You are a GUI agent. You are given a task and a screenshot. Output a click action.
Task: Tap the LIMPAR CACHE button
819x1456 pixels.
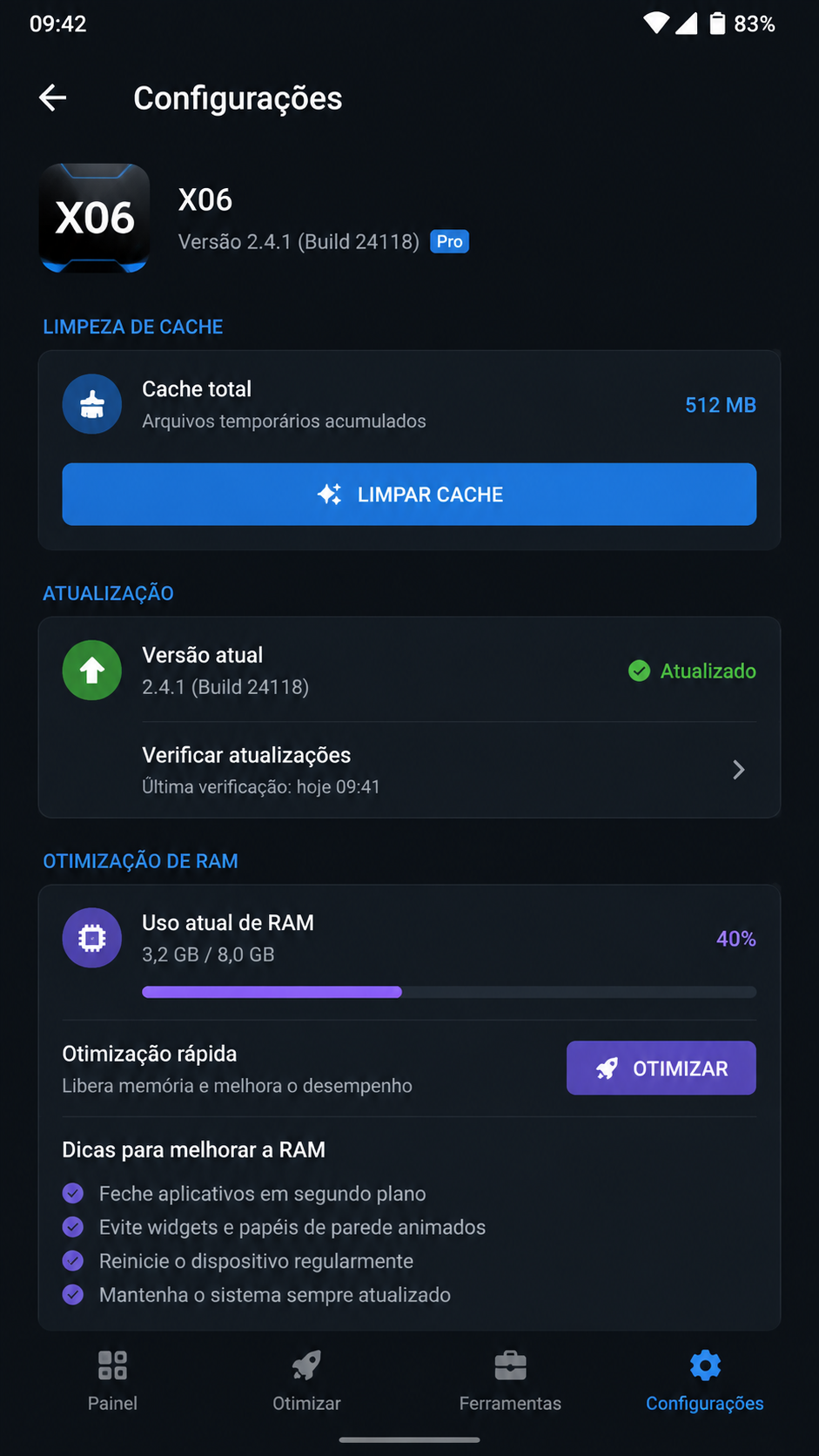click(x=409, y=494)
